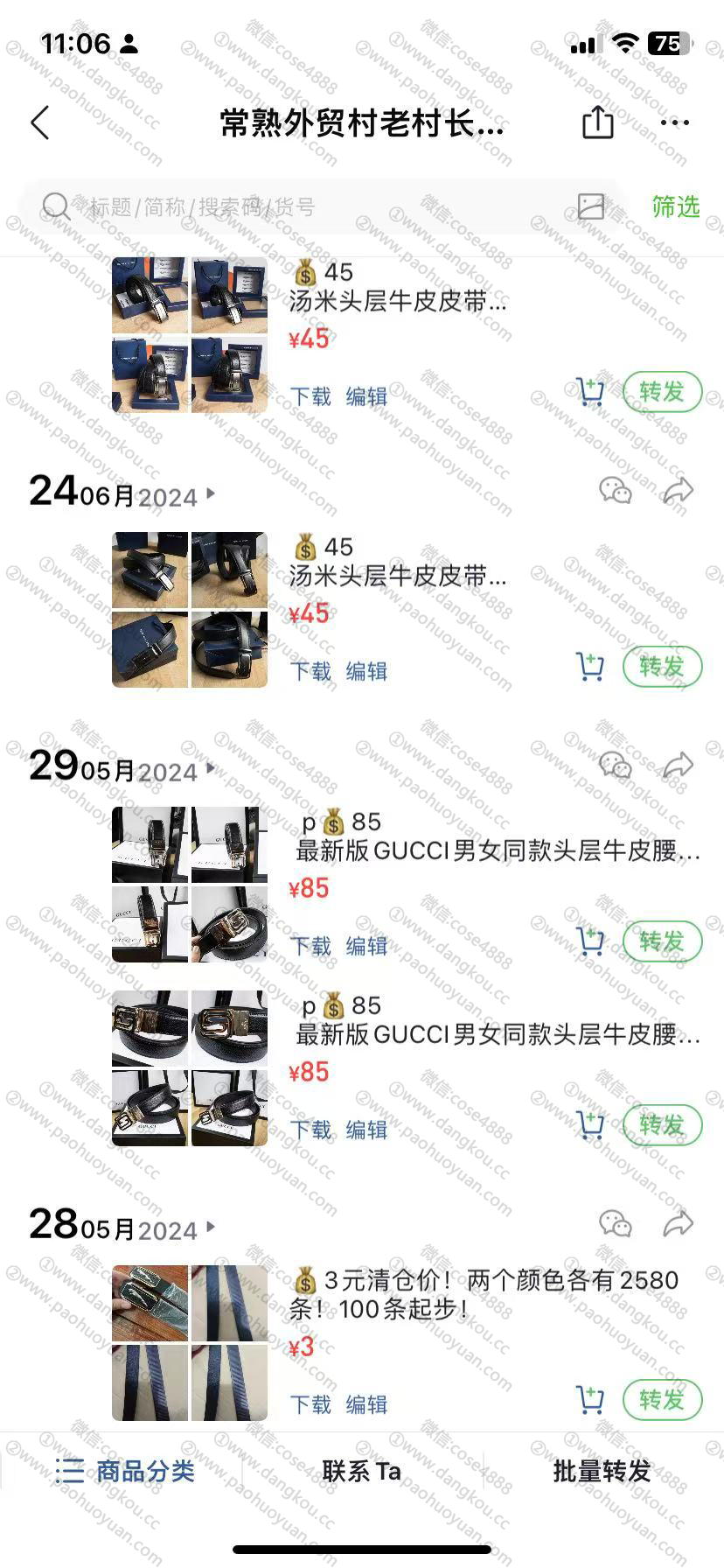Tap 转发 on the 3元清仓价 item
724x1568 pixels.
click(x=662, y=1400)
